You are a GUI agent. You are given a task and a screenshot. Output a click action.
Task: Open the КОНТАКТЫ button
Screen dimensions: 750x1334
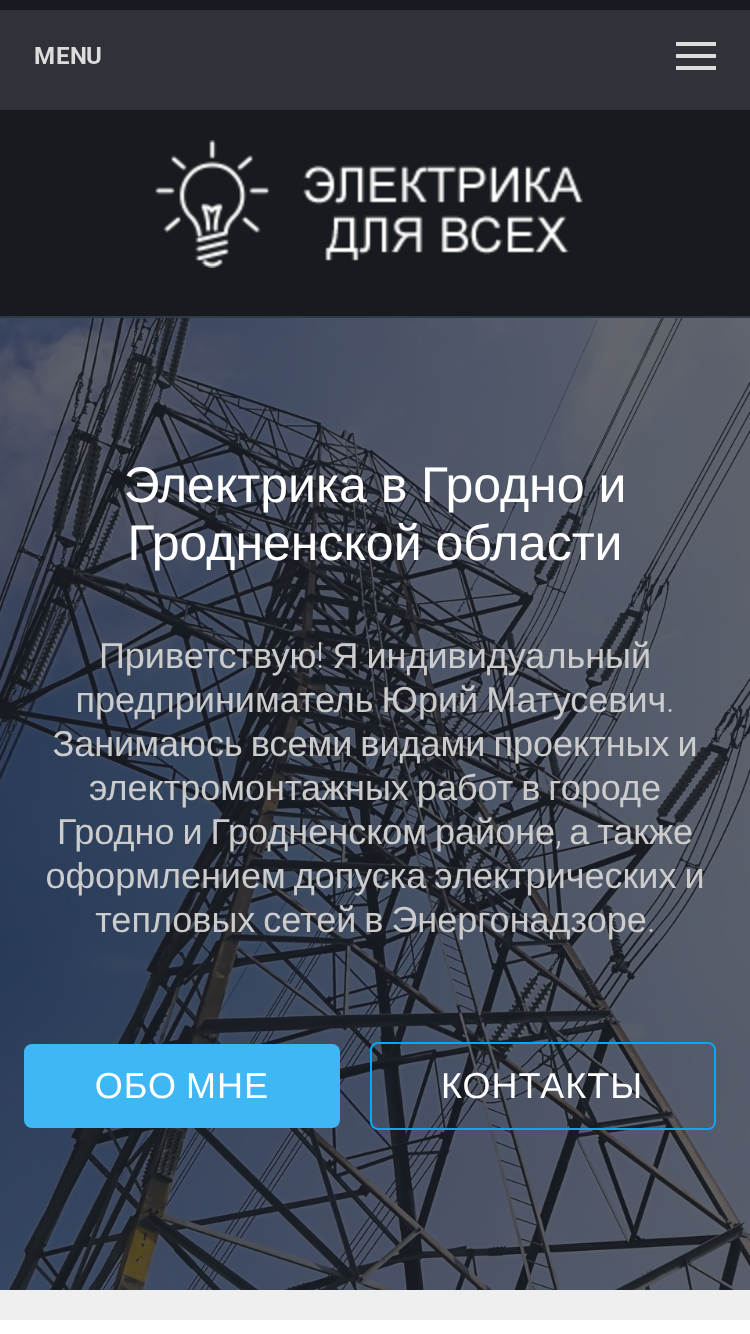543,1086
